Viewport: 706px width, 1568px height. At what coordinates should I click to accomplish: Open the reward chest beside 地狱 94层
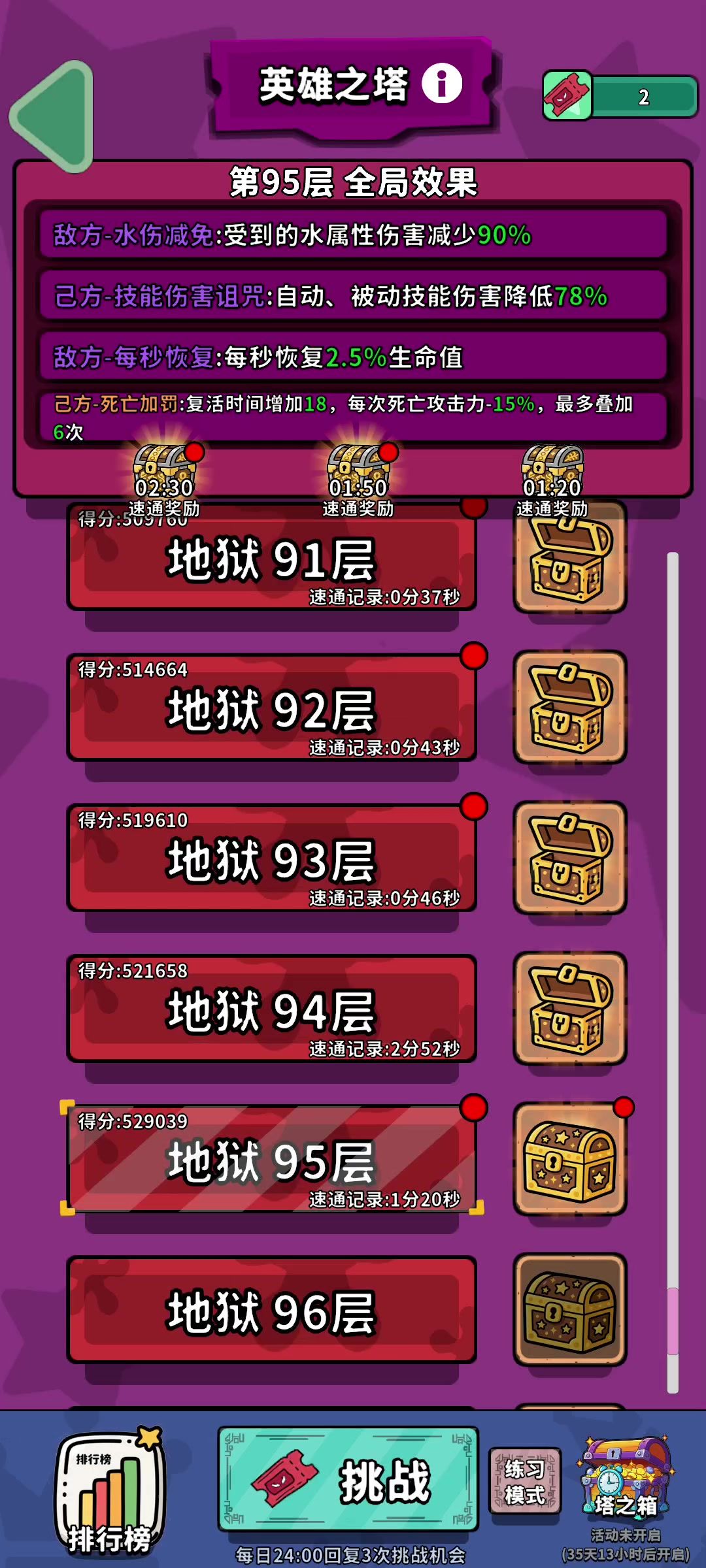[x=570, y=1008]
